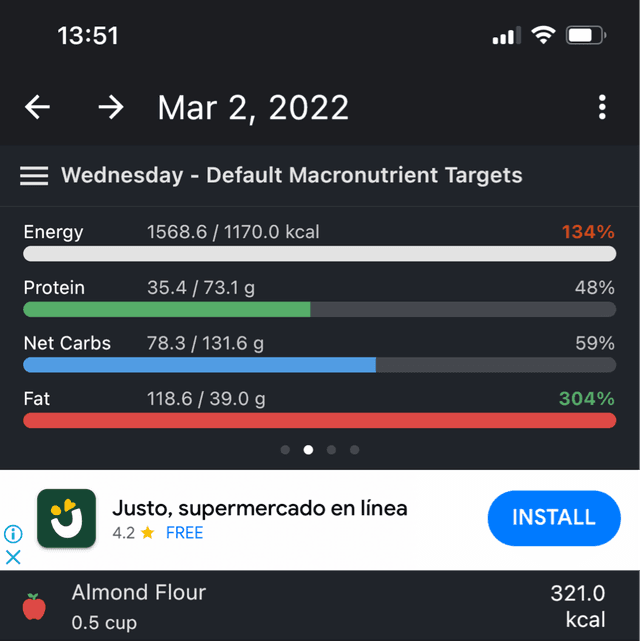
Task: Install the Justo supermarket app
Action: (553, 518)
